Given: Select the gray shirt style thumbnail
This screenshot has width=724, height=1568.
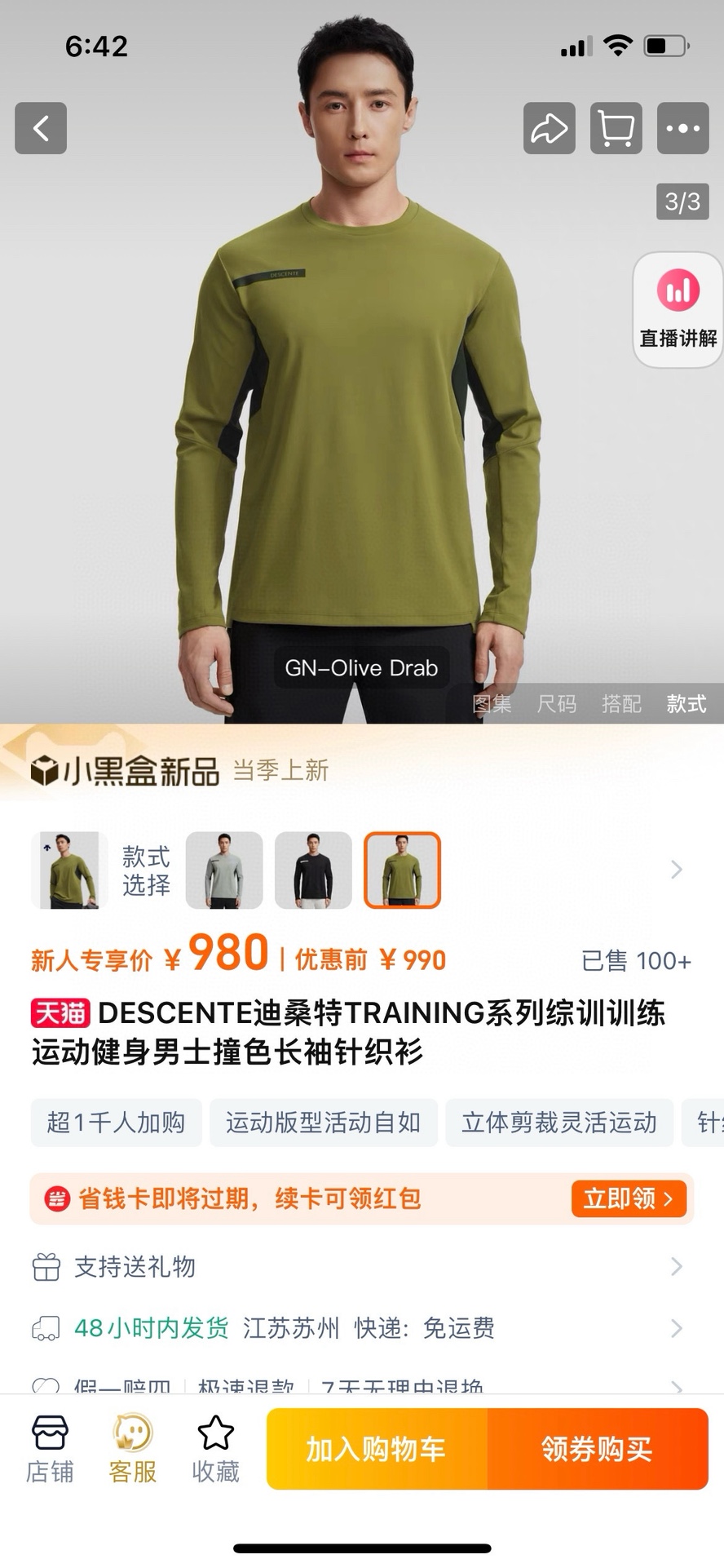Looking at the screenshot, I should pyautogui.click(x=224, y=870).
